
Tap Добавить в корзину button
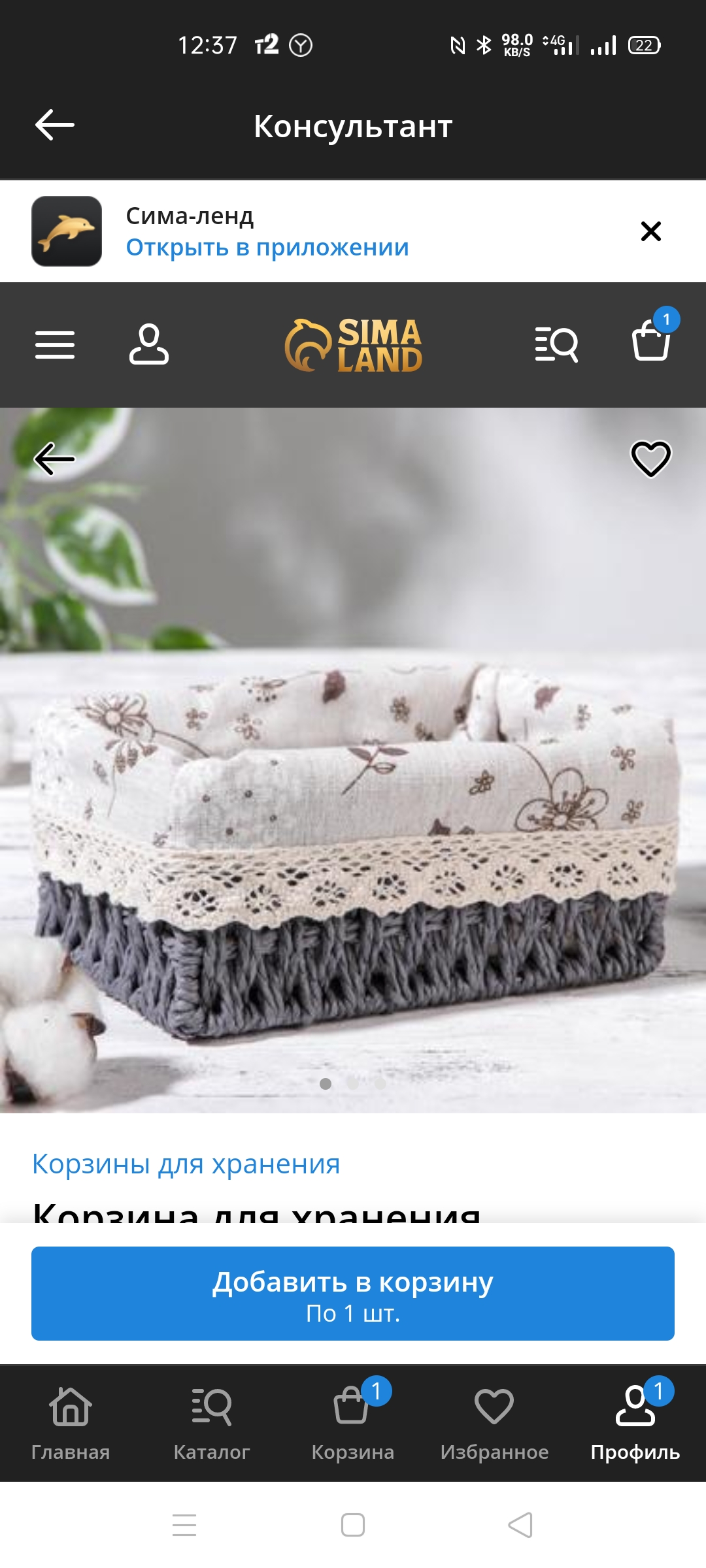coord(353,1294)
